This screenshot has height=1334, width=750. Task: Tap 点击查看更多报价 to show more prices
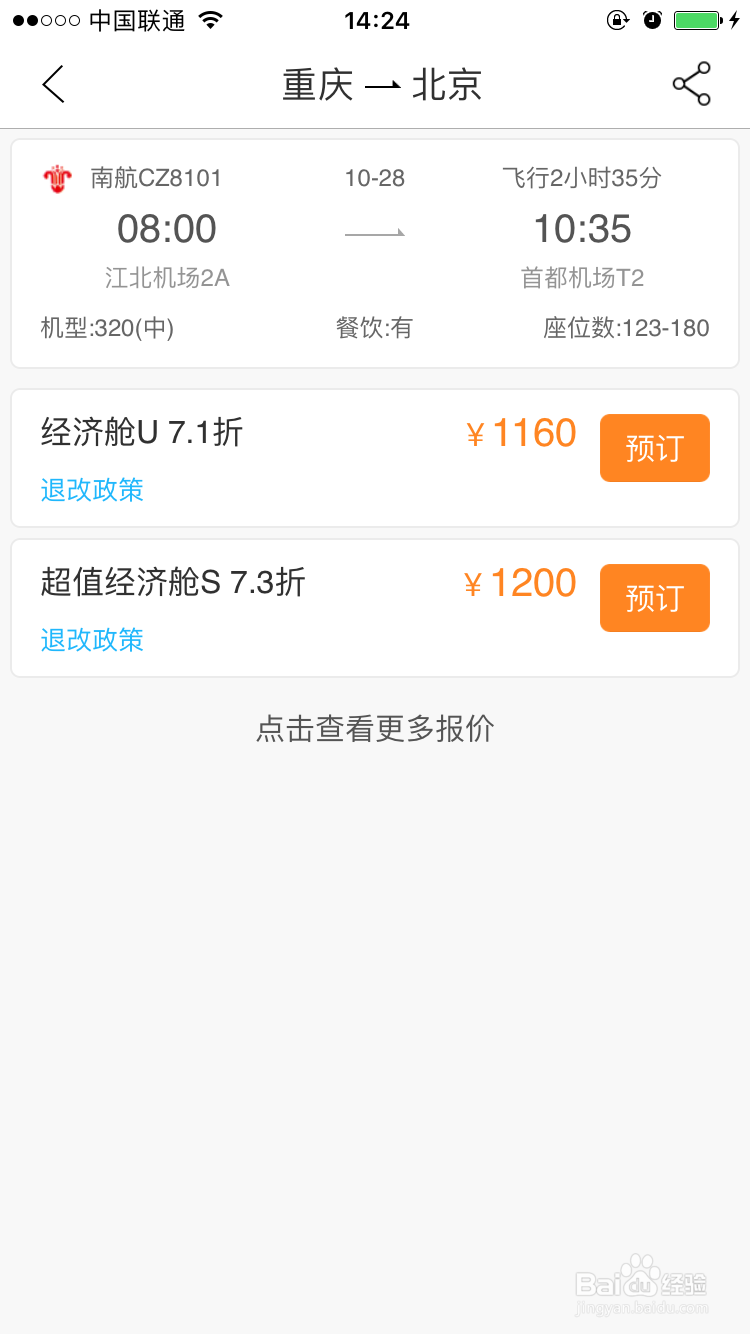click(x=375, y=729)
